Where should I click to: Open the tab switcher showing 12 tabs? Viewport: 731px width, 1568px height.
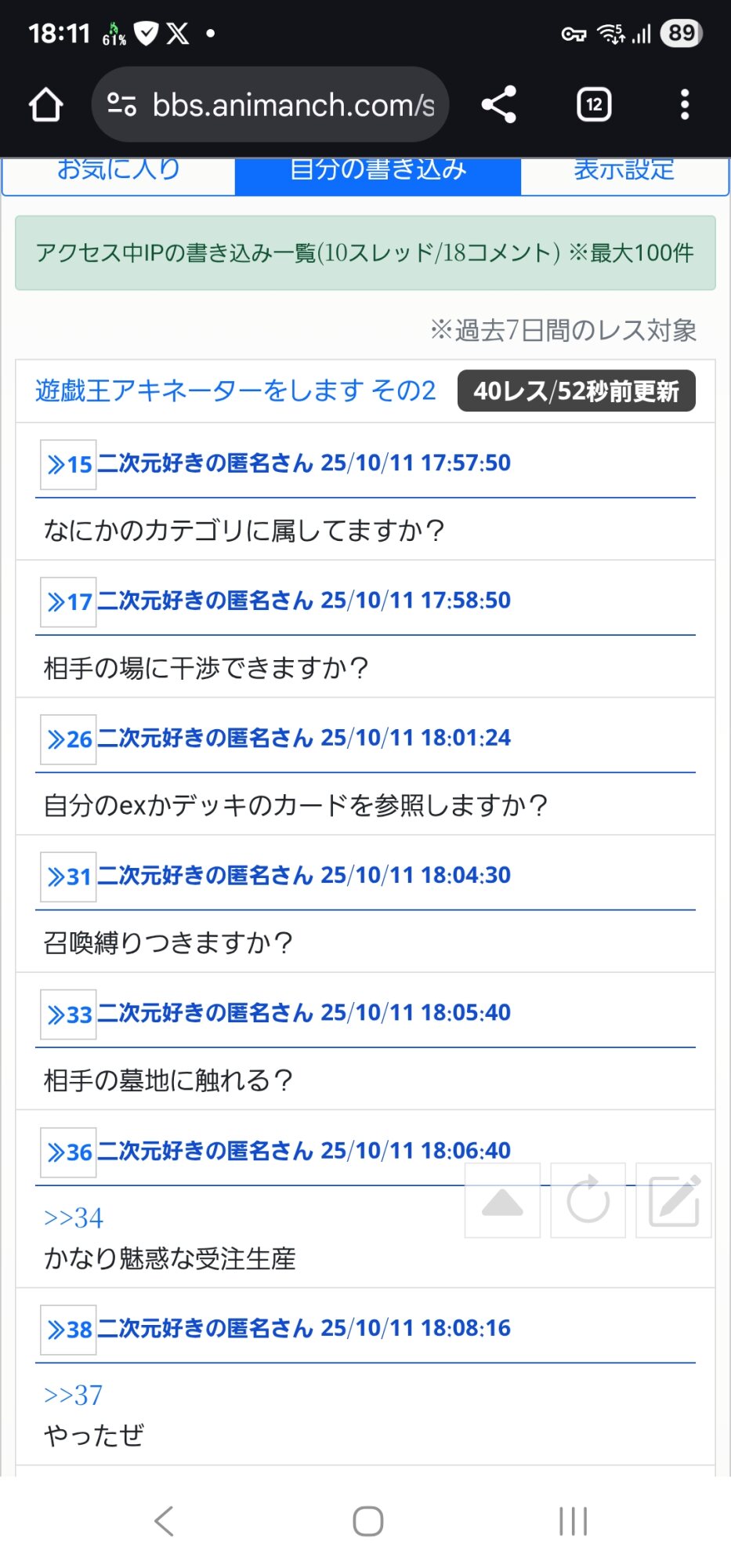[594, 104]
